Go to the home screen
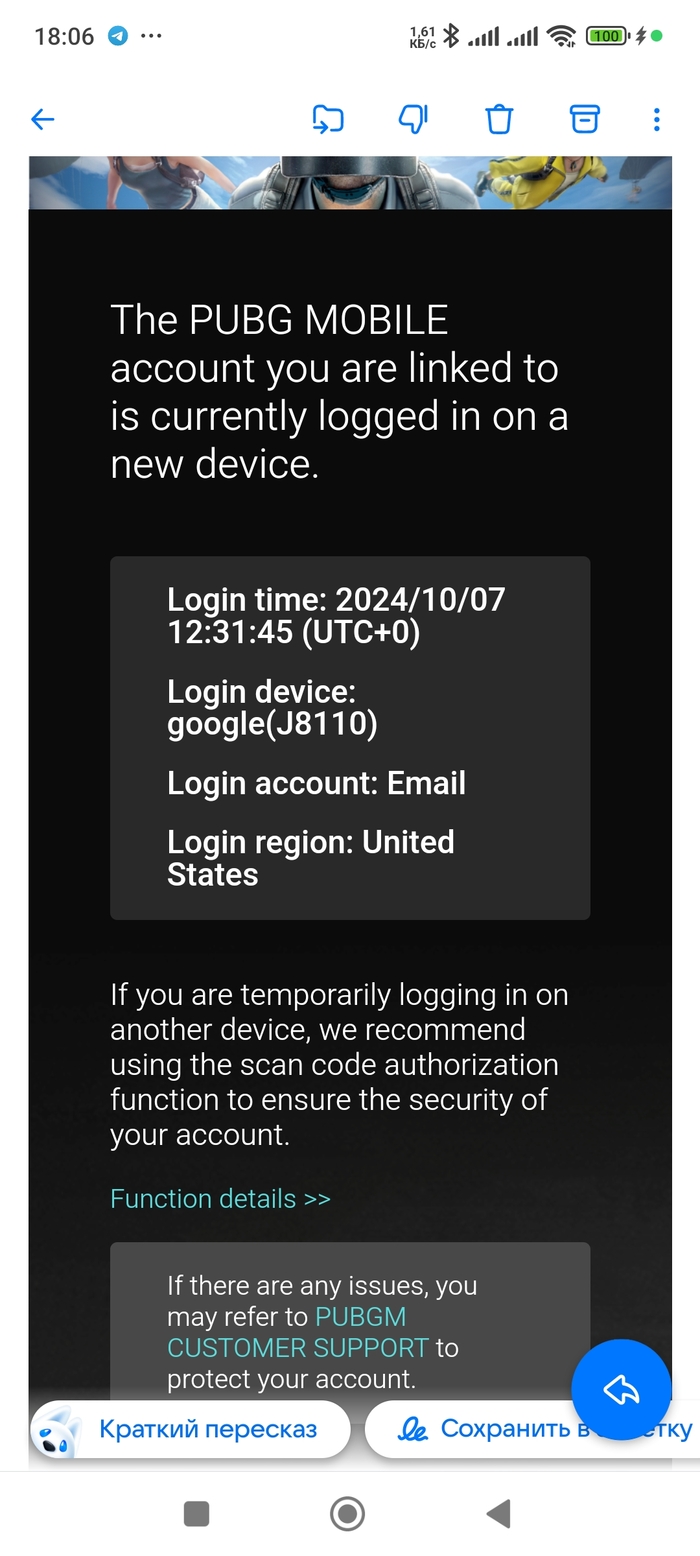 click(x=347, y=1513)
